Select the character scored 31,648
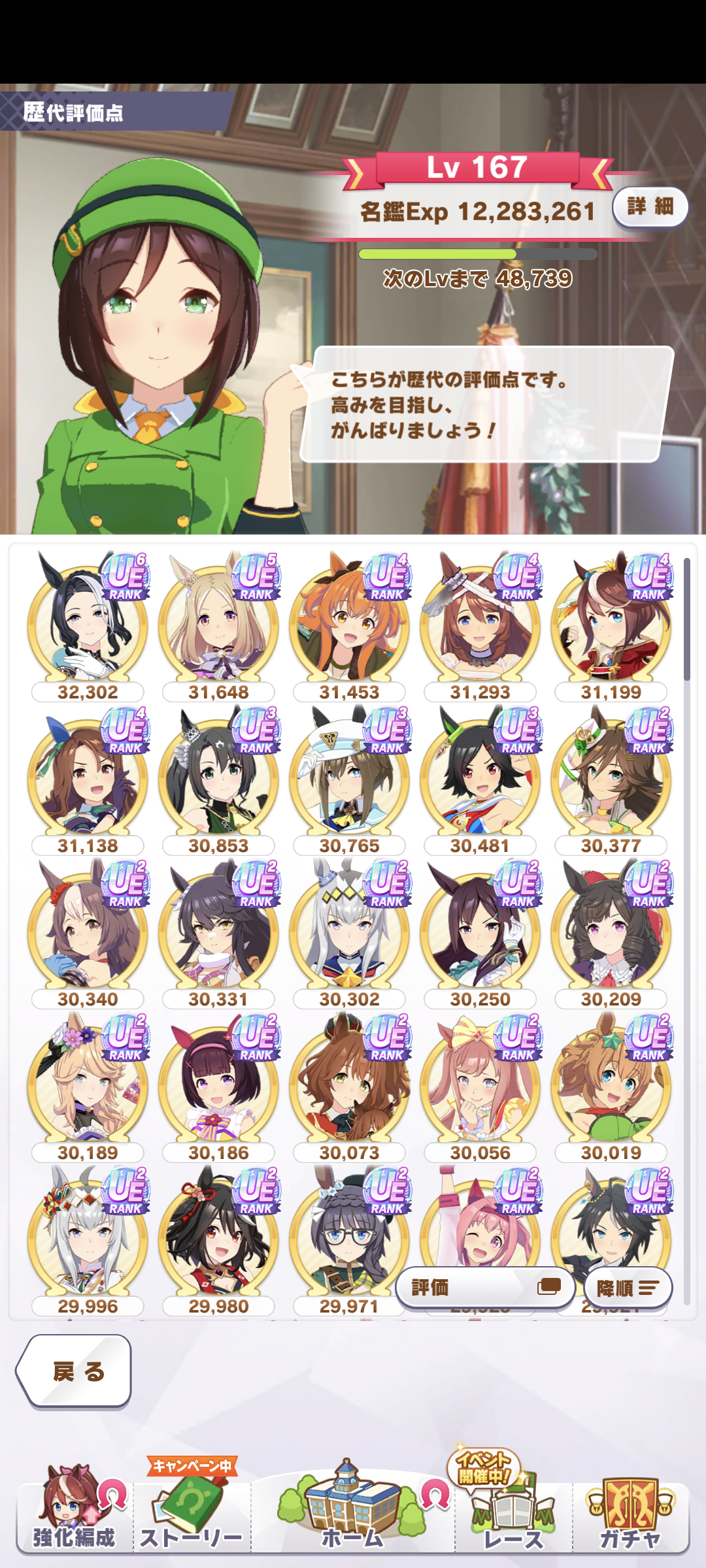 click(218, 621)
